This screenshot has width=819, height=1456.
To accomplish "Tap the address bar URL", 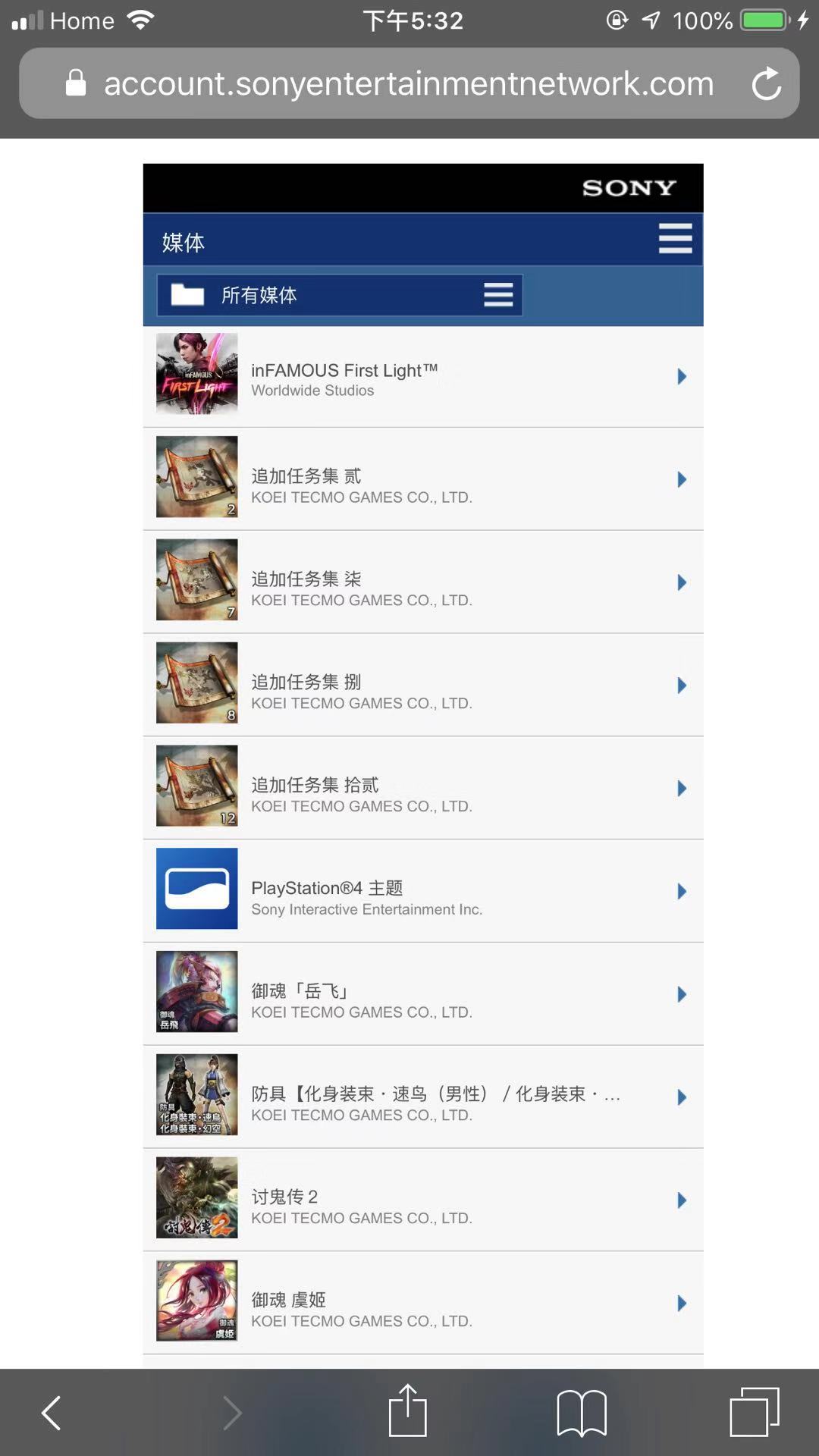I will click(x=409, y=83).
